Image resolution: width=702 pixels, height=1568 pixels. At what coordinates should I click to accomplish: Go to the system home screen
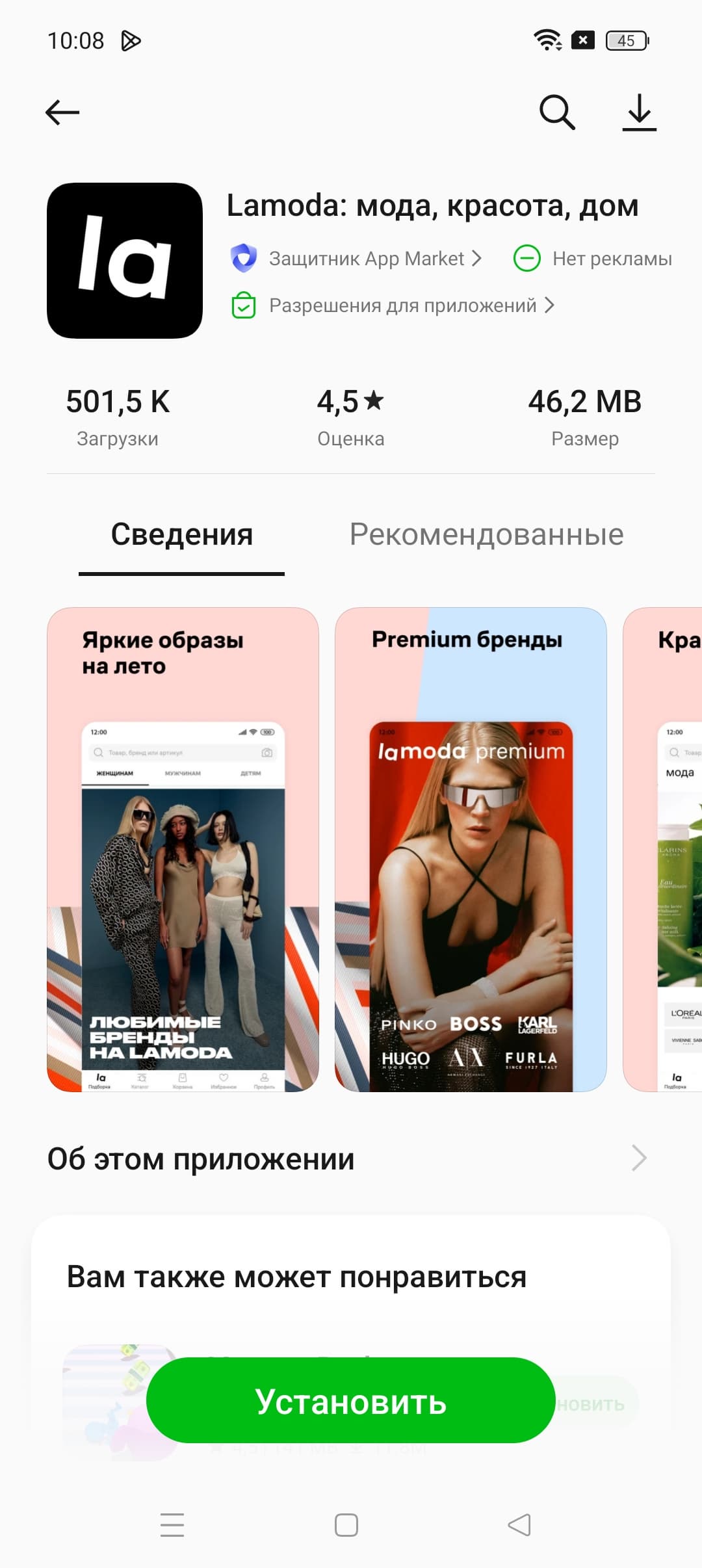pyautogui.click(x=346, y=1524)
